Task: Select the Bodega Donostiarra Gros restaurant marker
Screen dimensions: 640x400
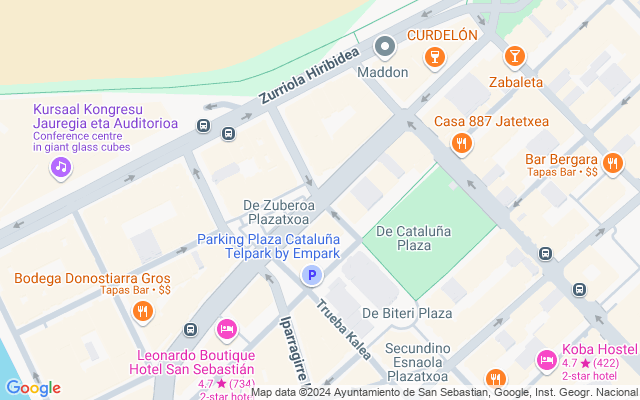Action: (143, 311)
